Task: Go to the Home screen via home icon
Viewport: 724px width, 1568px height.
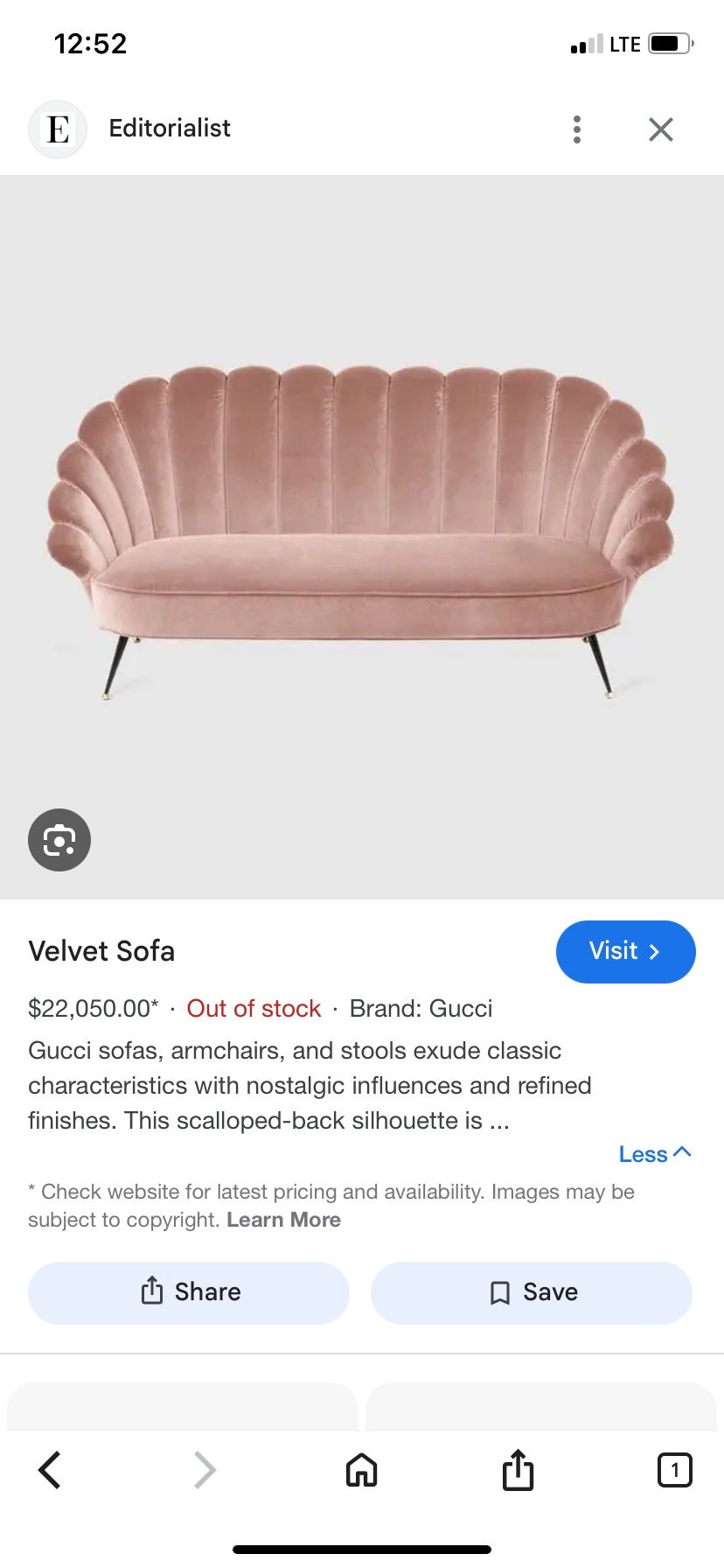Action: click(361, 1470)
